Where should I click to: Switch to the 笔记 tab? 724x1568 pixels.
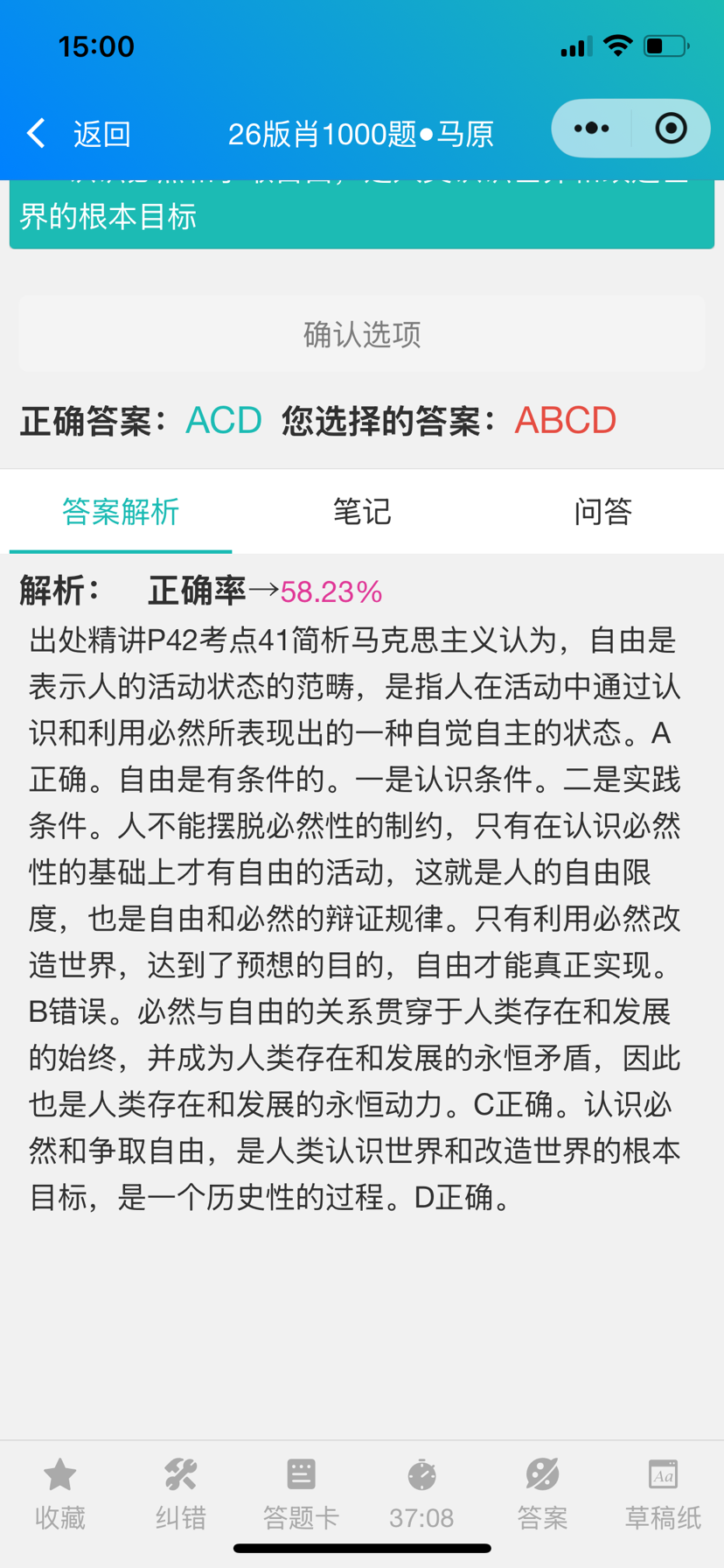pyautogui.click(x=362, y=511)
